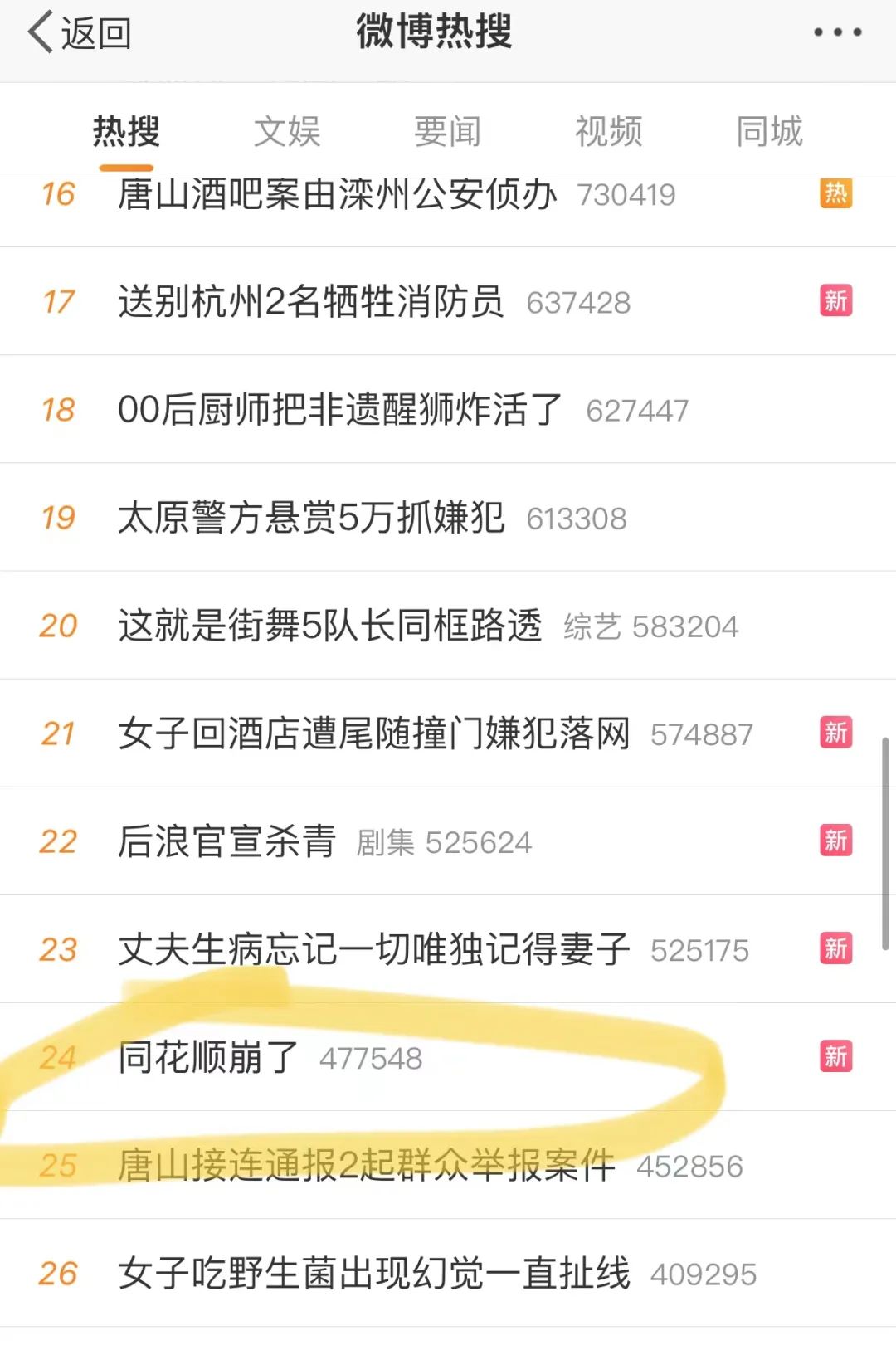Open topic 女子回酒店遭尾随撞门嫌犯落网
This screenshot has width=896, height=1350.
373,733
